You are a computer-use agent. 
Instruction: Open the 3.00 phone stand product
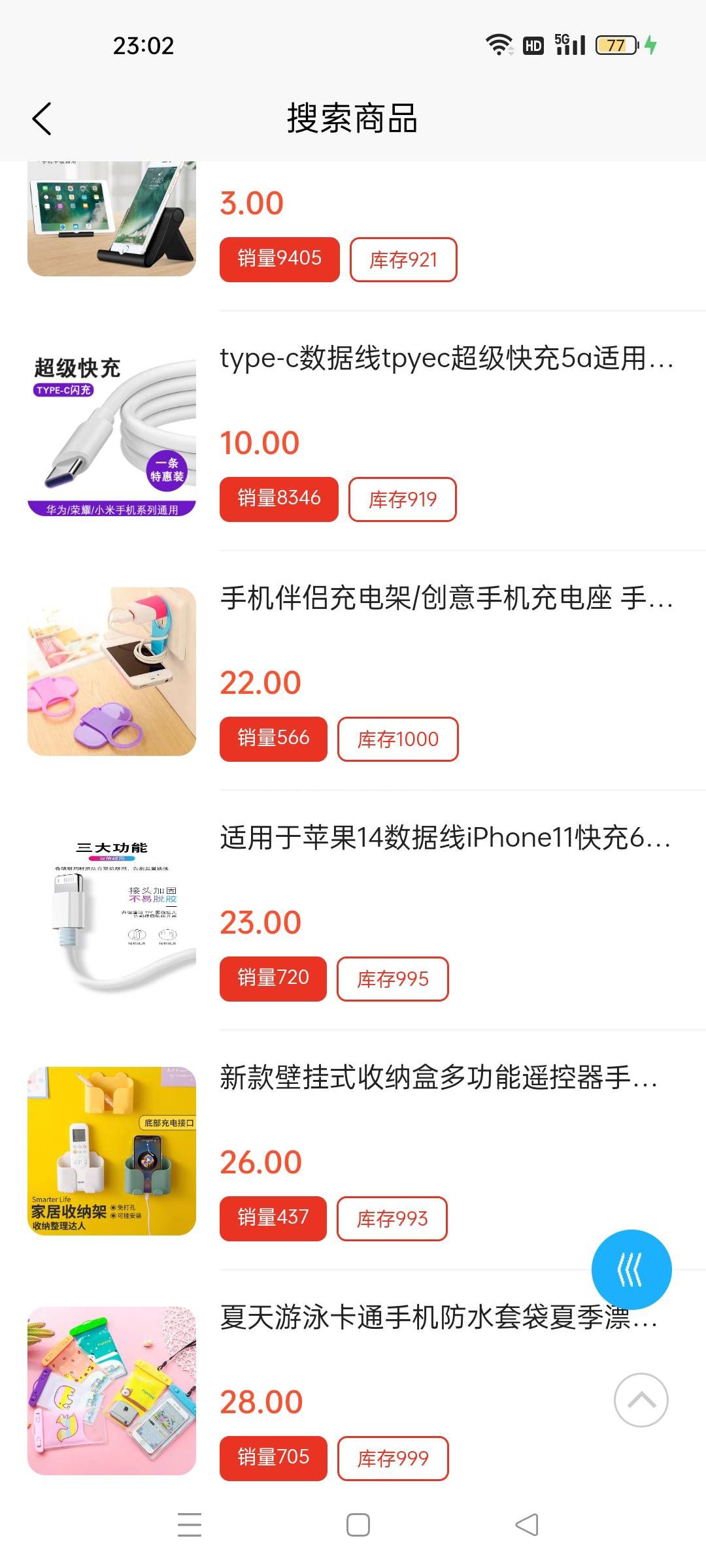click(x=112, y=219)
